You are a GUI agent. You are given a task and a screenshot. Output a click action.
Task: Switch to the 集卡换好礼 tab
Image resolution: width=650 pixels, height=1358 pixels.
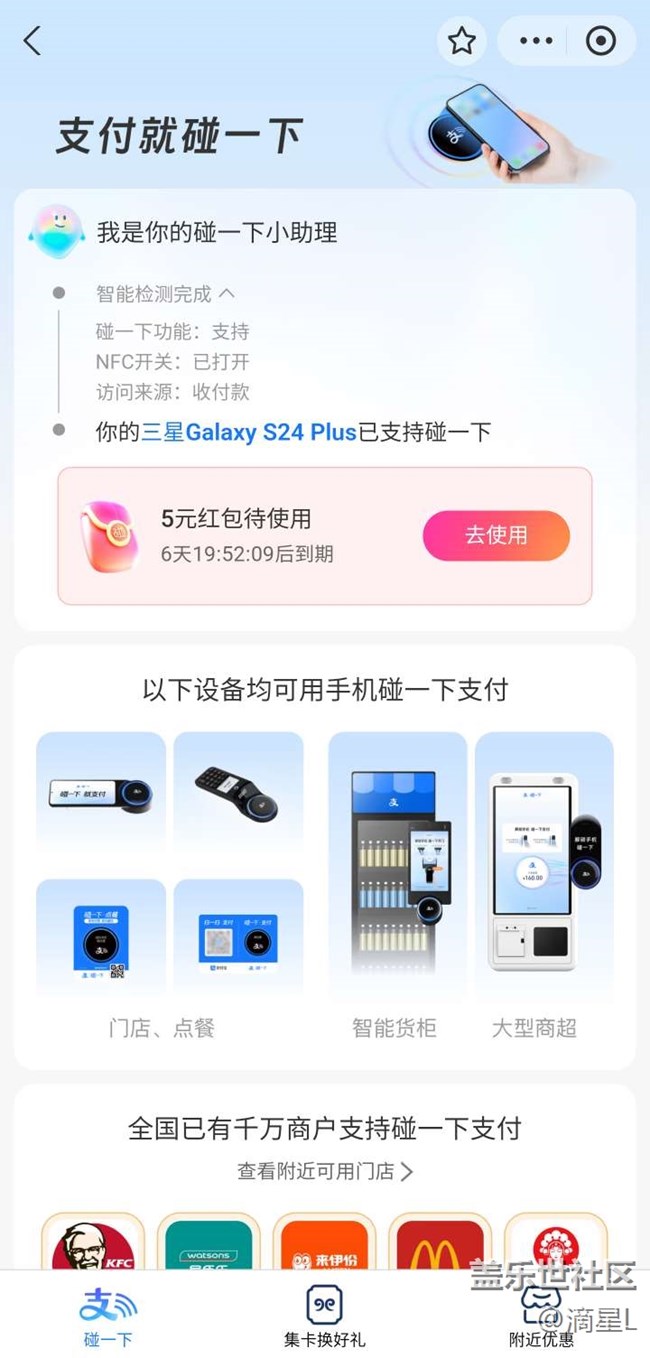325,1317
